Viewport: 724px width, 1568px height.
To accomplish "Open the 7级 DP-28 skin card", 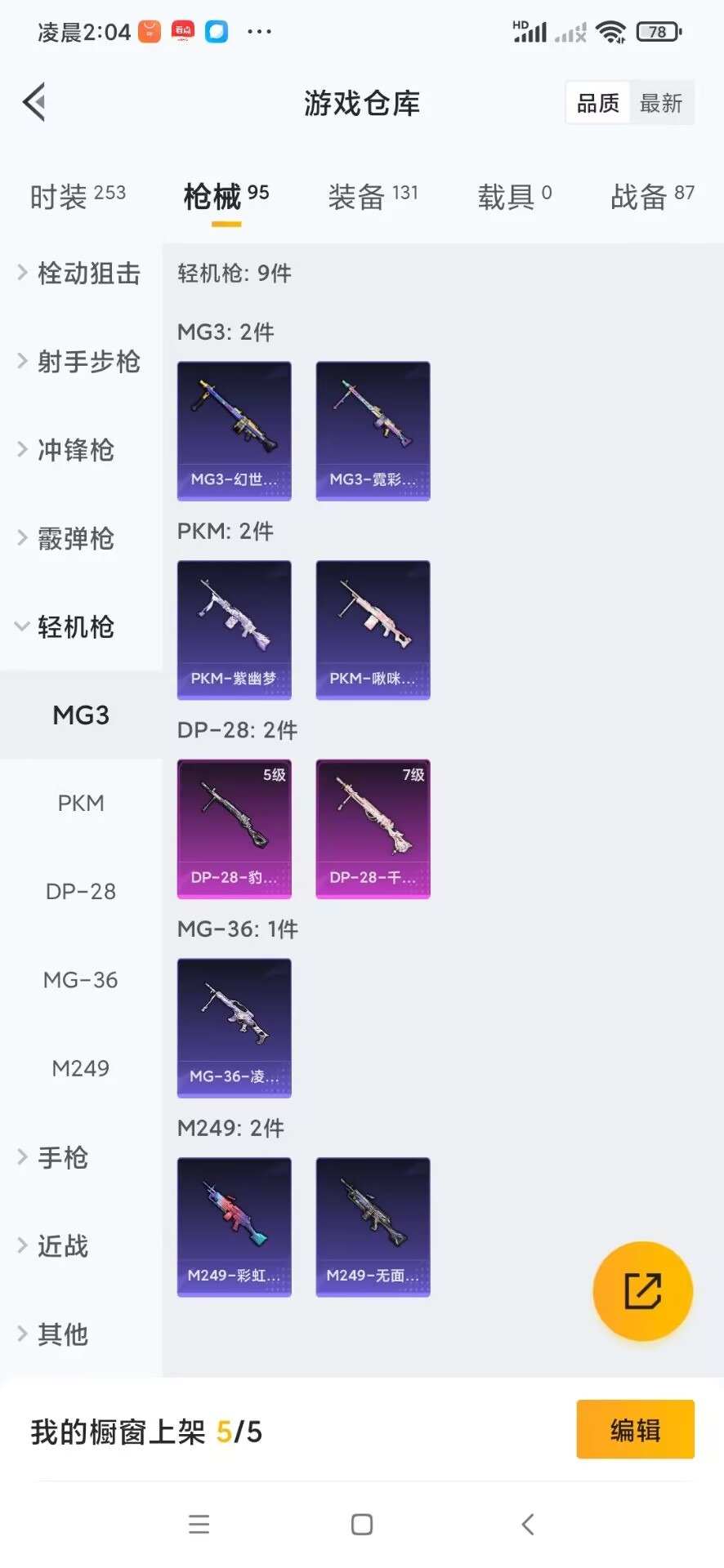I will [373, 829].
